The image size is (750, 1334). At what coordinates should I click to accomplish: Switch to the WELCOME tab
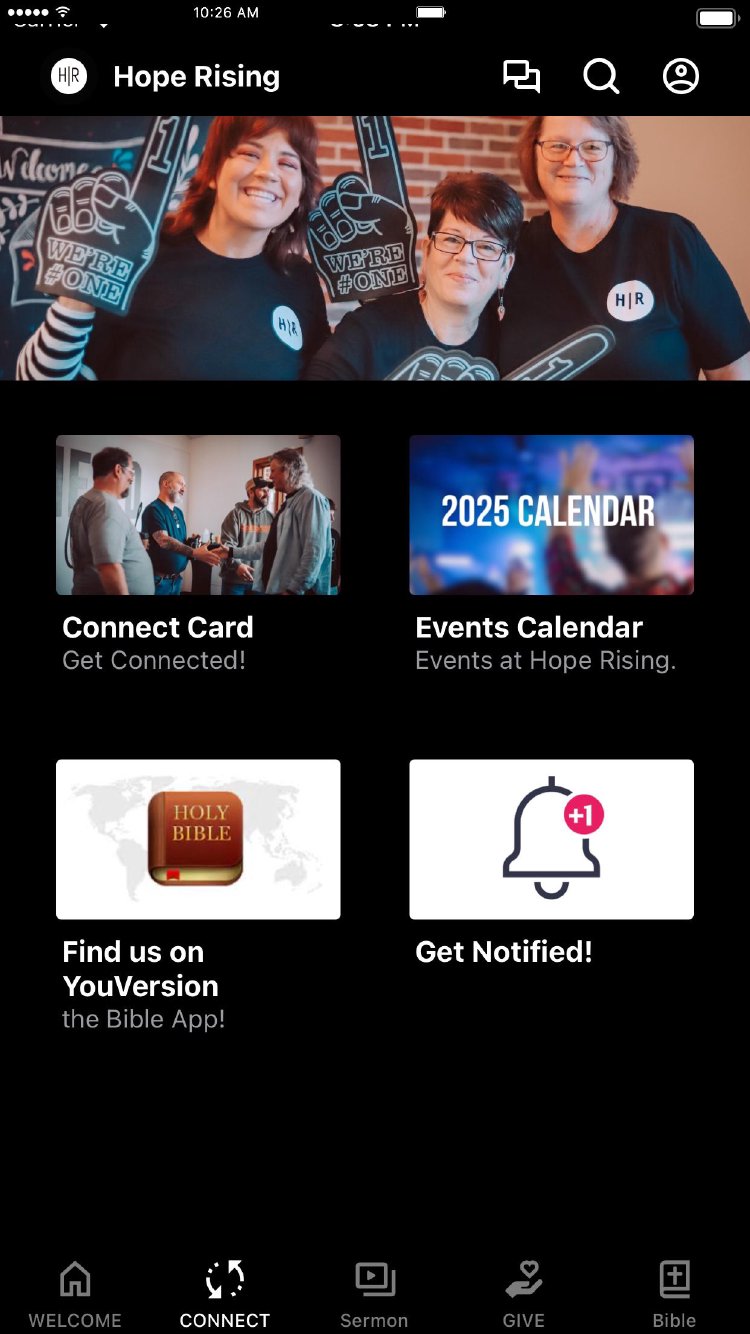coord(75,1294)
